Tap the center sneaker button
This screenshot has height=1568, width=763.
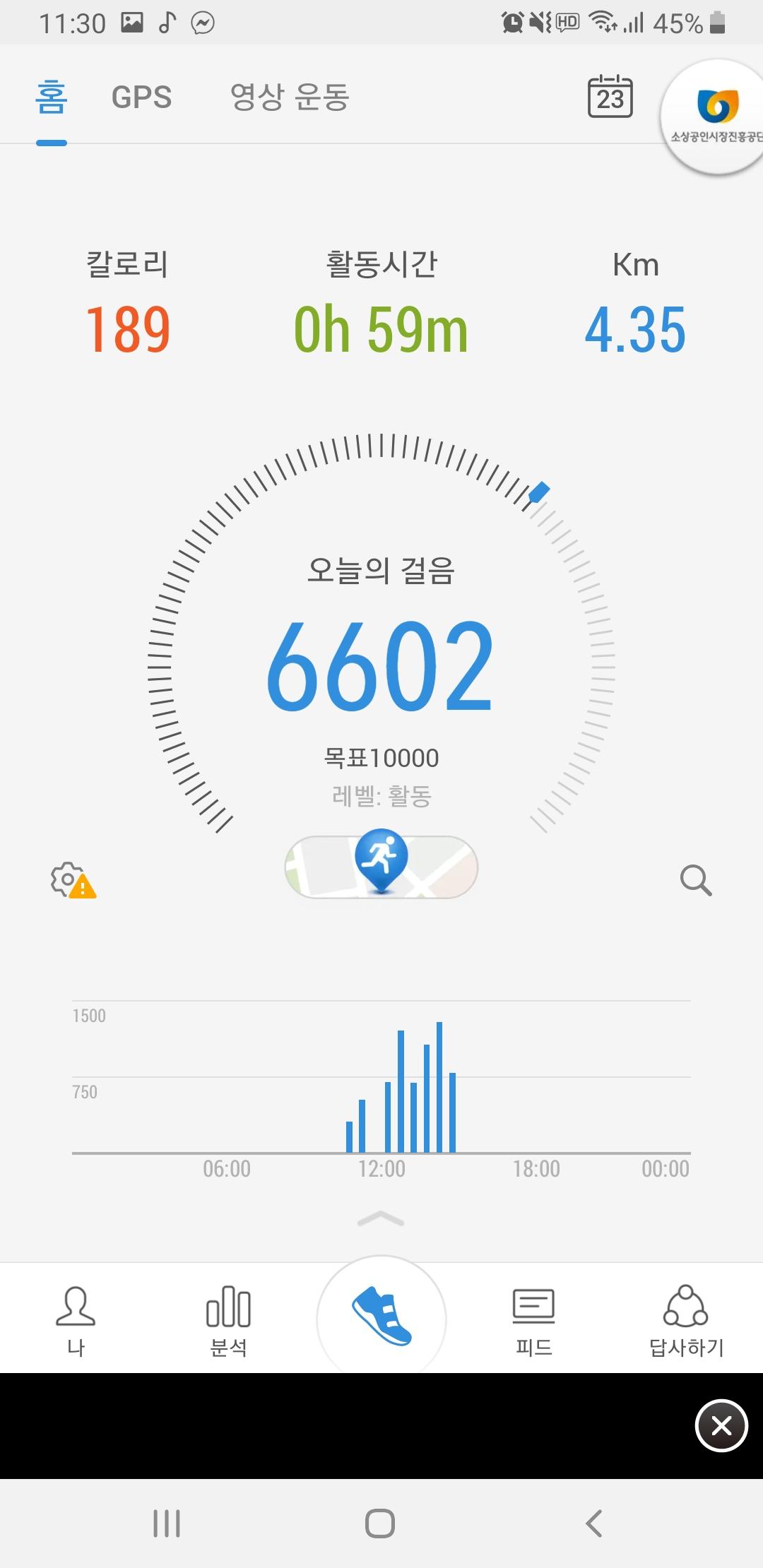click(381, 1317)
